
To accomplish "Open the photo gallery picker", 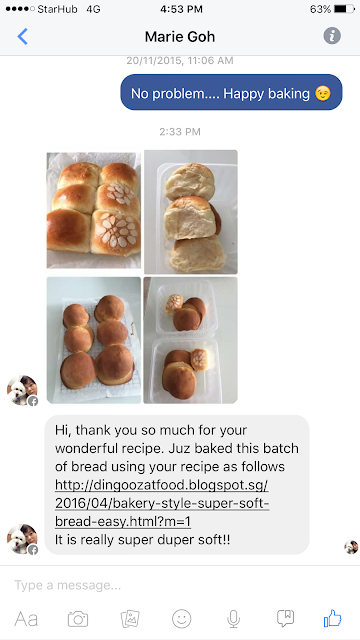I will (x=130, y=619).
